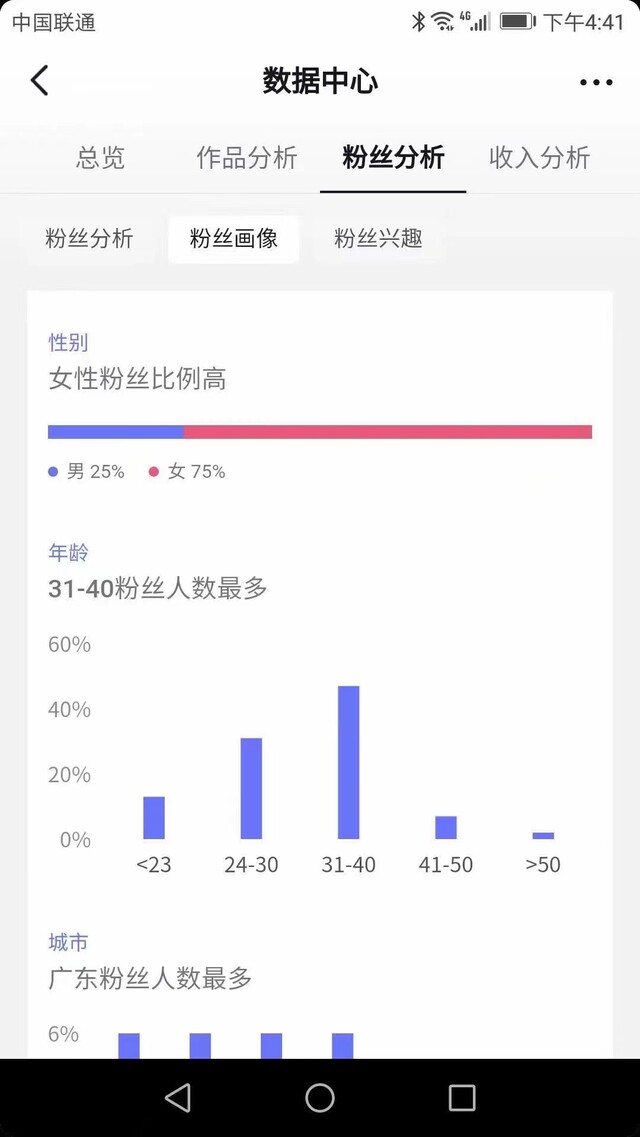Select the 粉丝分析 sub-tab chip
The height and width of the screenshot is (1137, 640).
point(89,239)
